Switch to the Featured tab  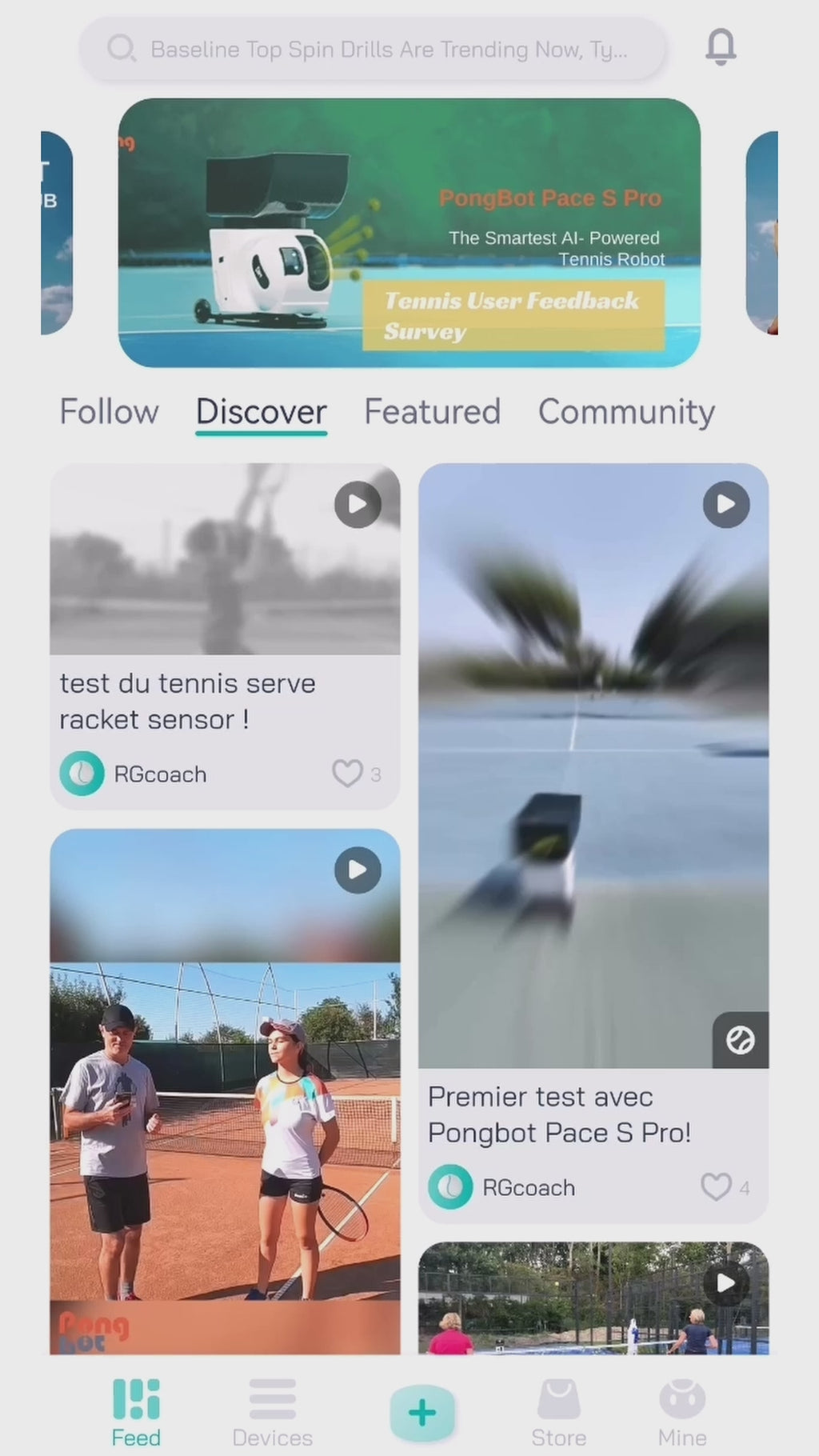(x=432, y=412)
